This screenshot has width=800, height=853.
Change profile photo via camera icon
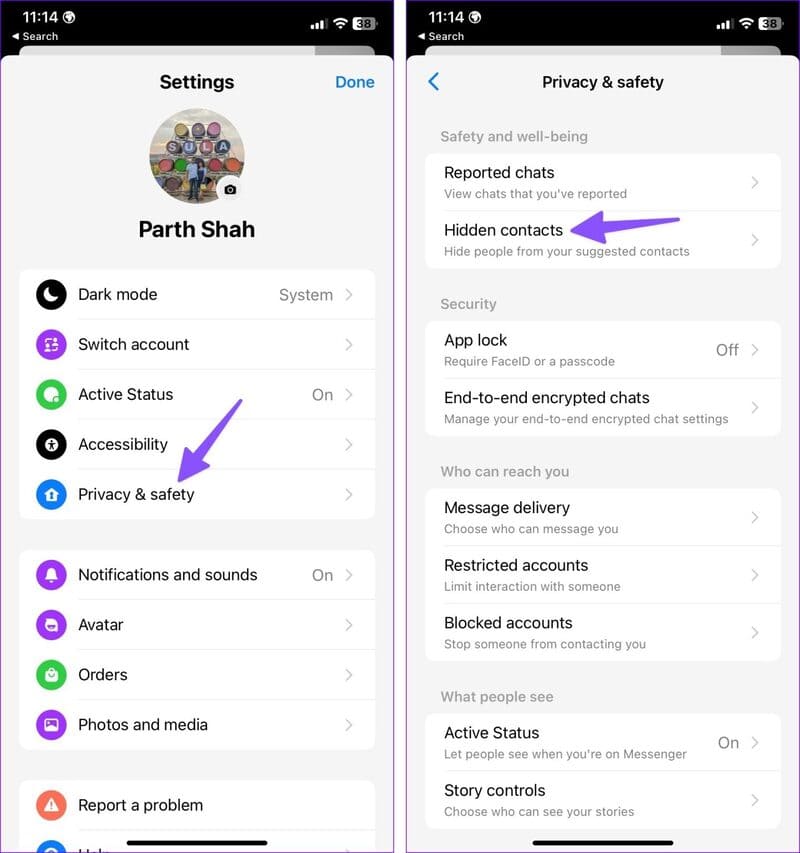pyautogui.click(x=230, y=189)
